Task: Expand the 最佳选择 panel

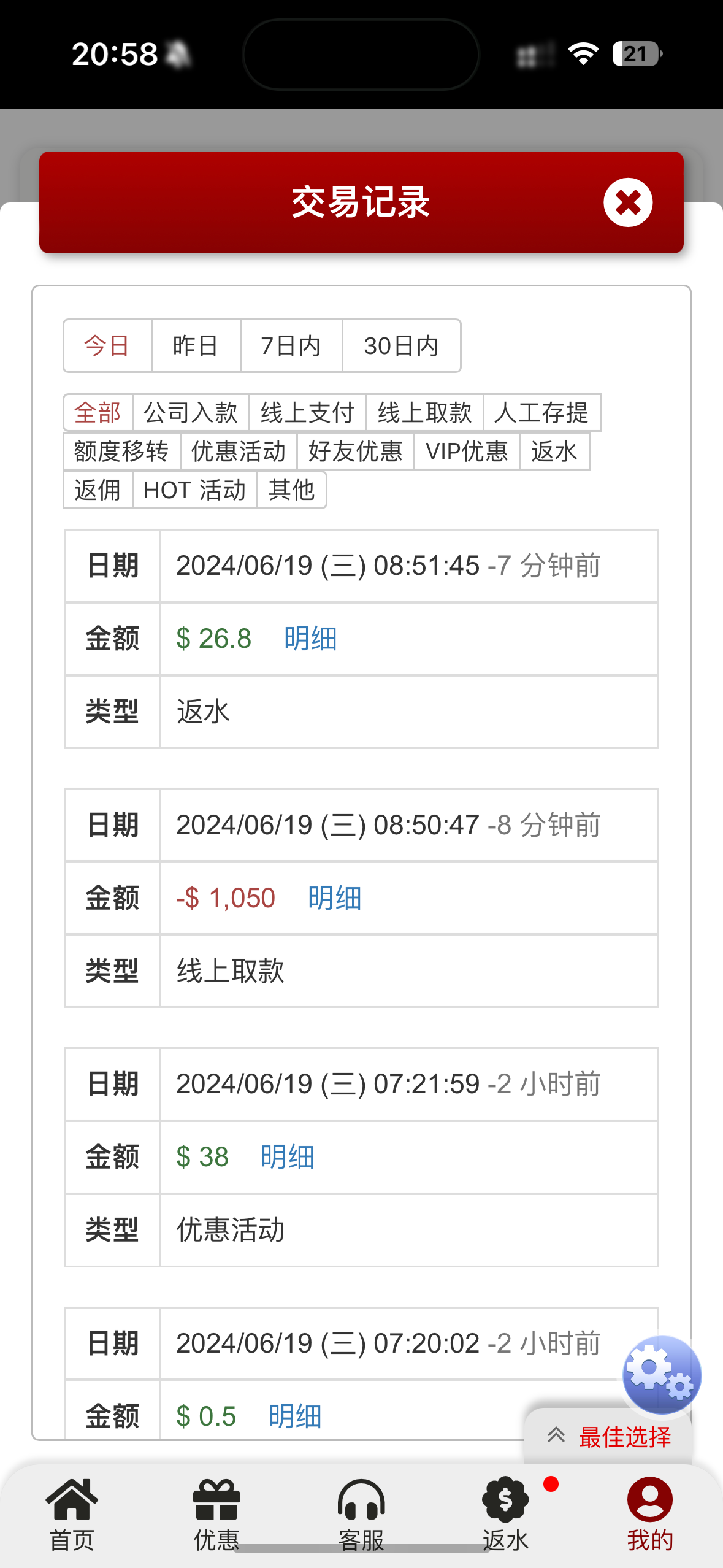Action: [x=609, y=1437]
